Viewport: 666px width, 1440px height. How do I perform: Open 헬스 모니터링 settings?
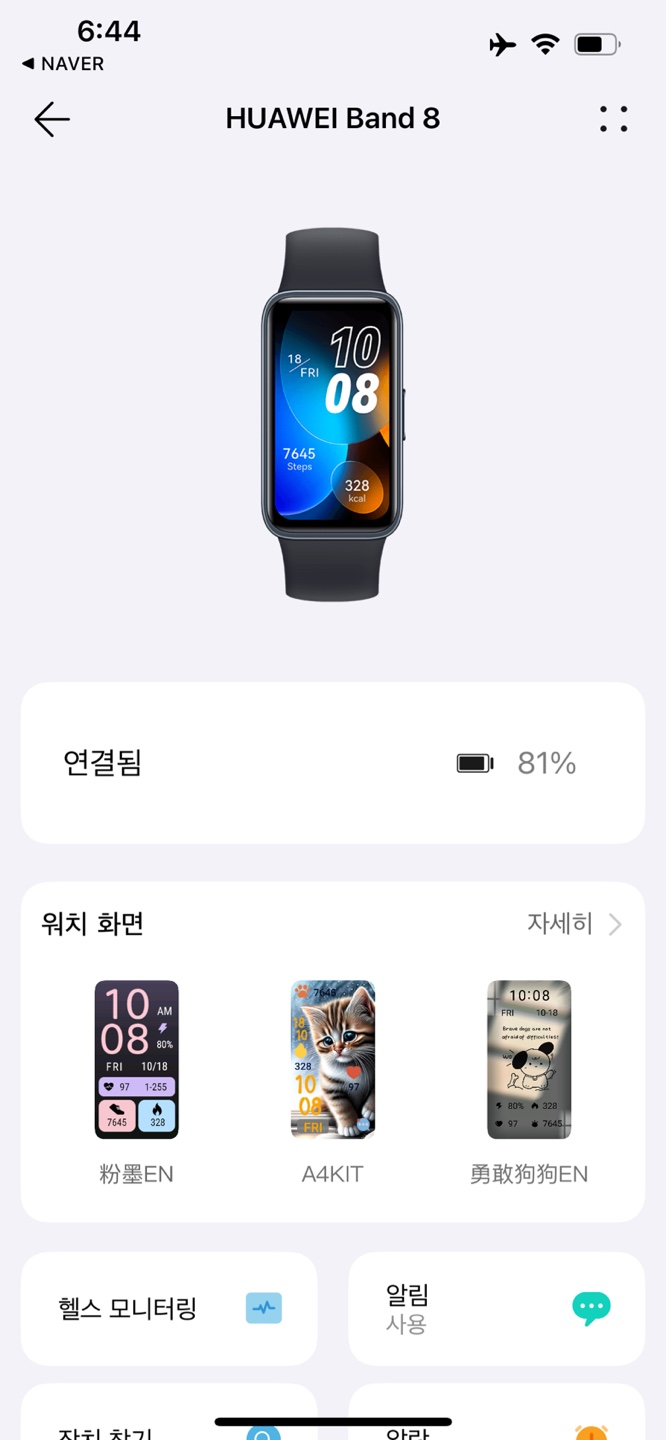(x=169, y=1308)
